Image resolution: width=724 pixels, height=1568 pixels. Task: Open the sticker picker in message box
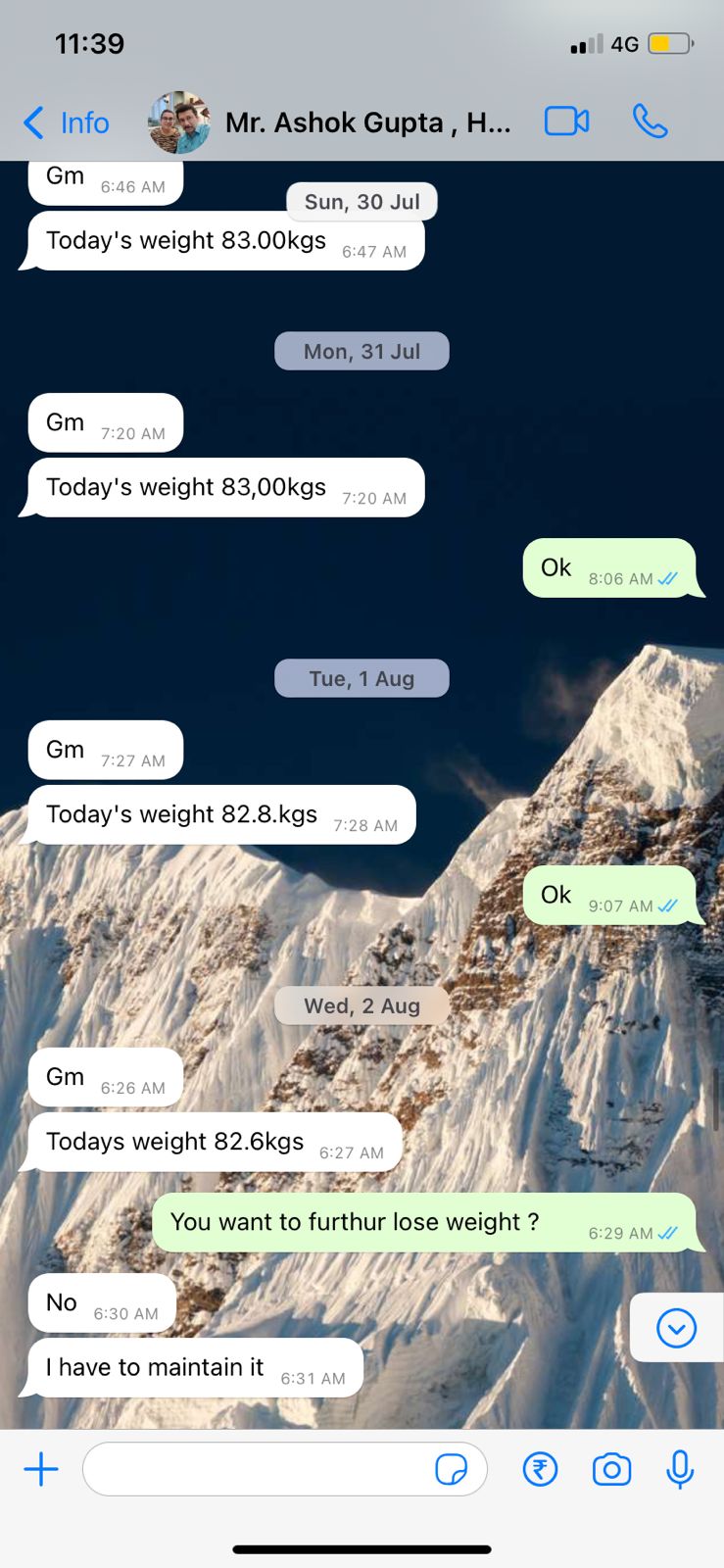click(x=451, y=1469)
